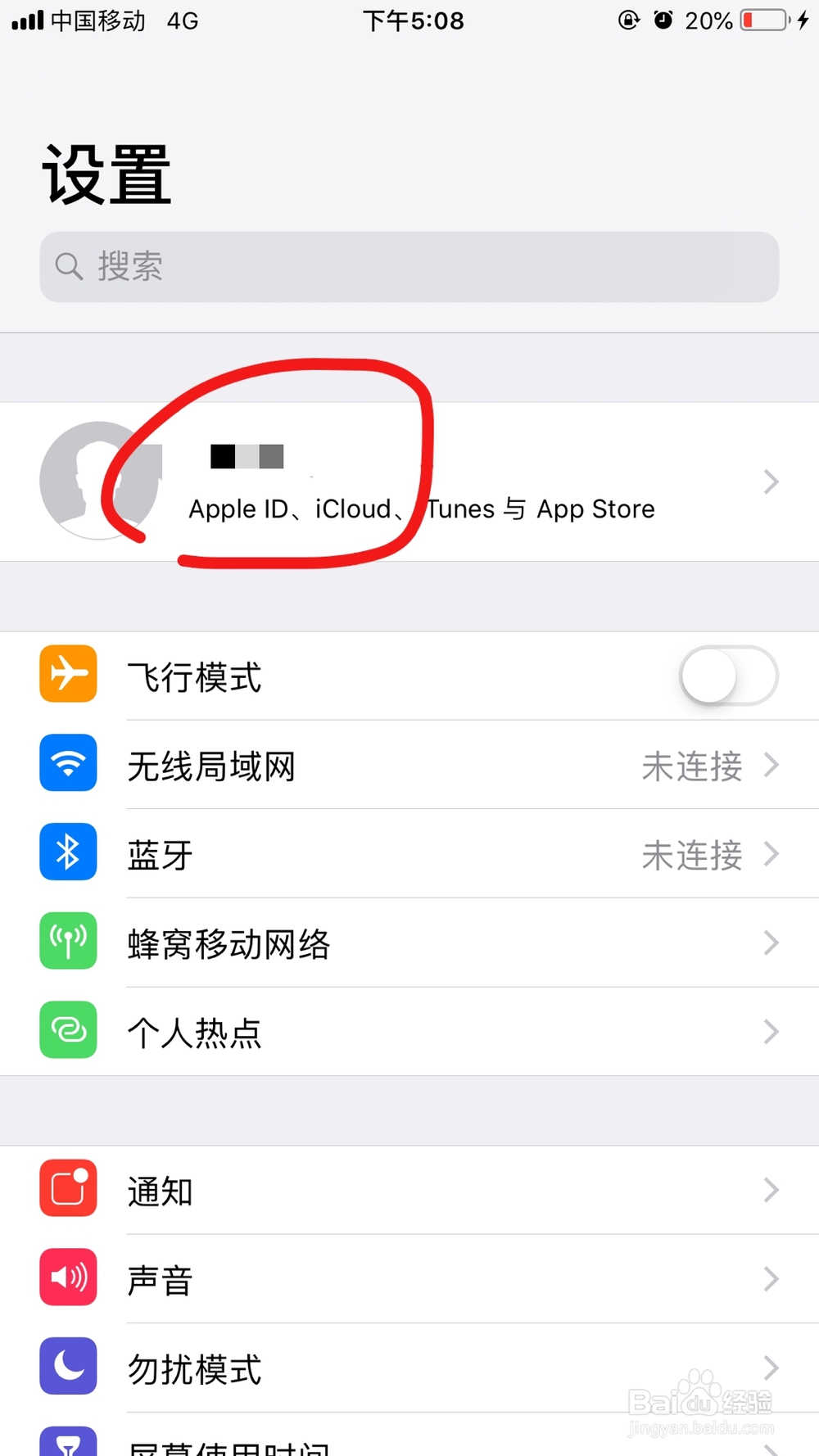This screenshot has height=1456, width=819.
Task: Open 无线局域网 showing 未连接
Action: [409, 766]
